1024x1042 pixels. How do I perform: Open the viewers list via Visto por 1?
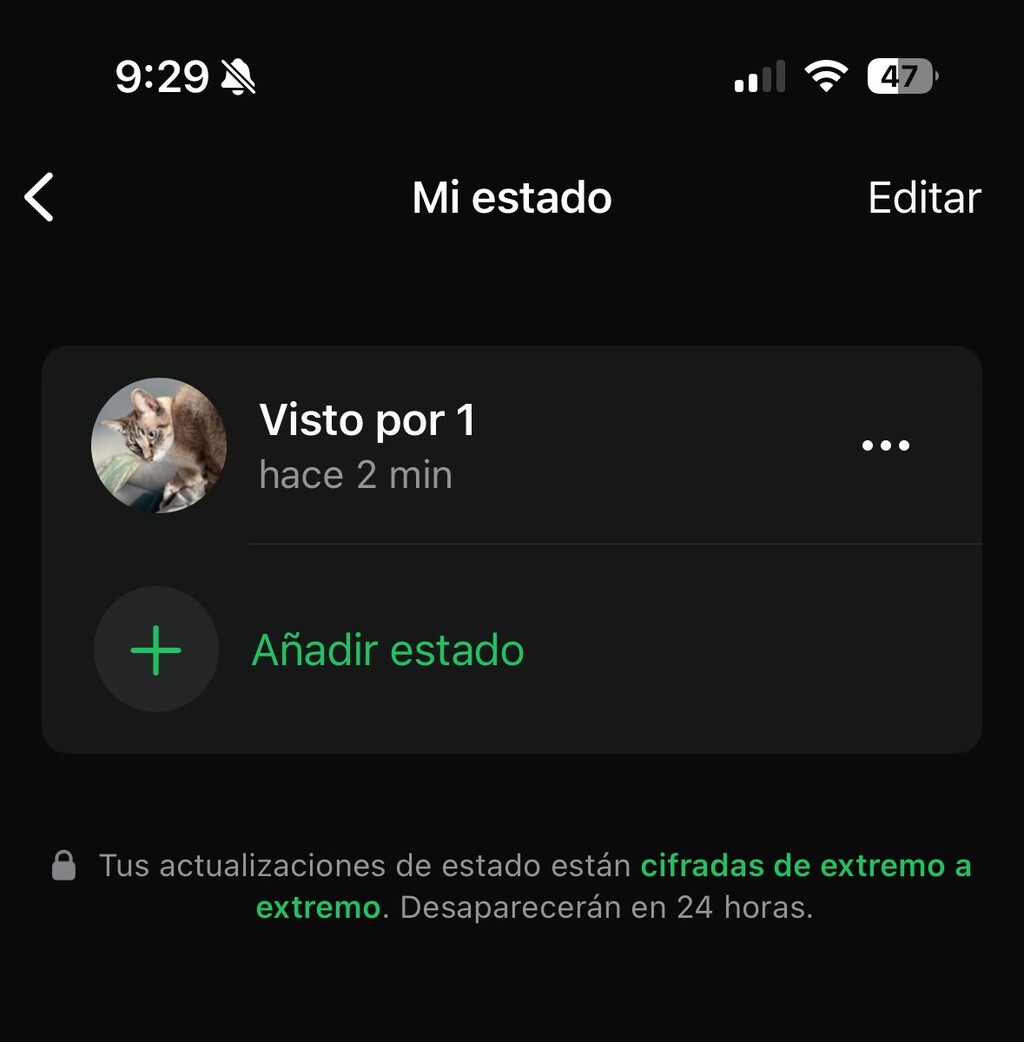click(x=366, y=421)
